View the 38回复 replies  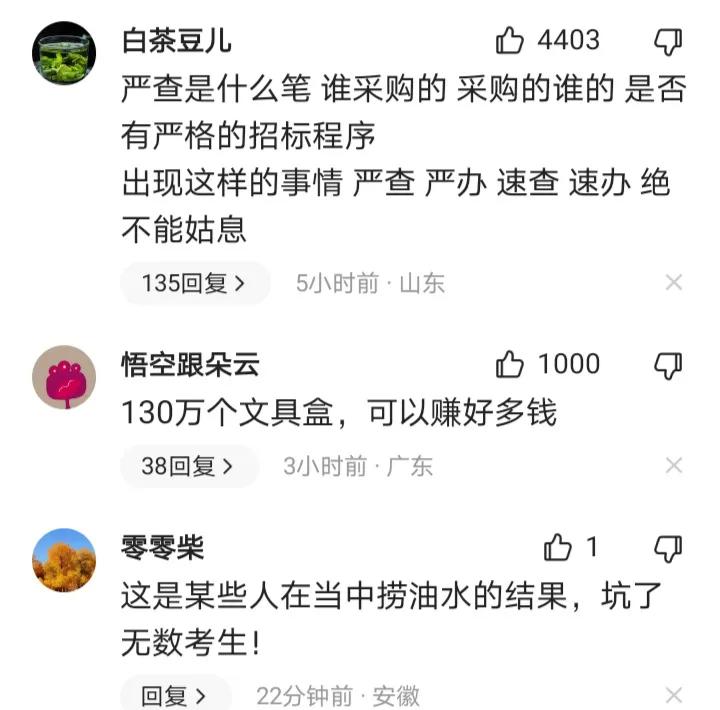pos(188,466)
